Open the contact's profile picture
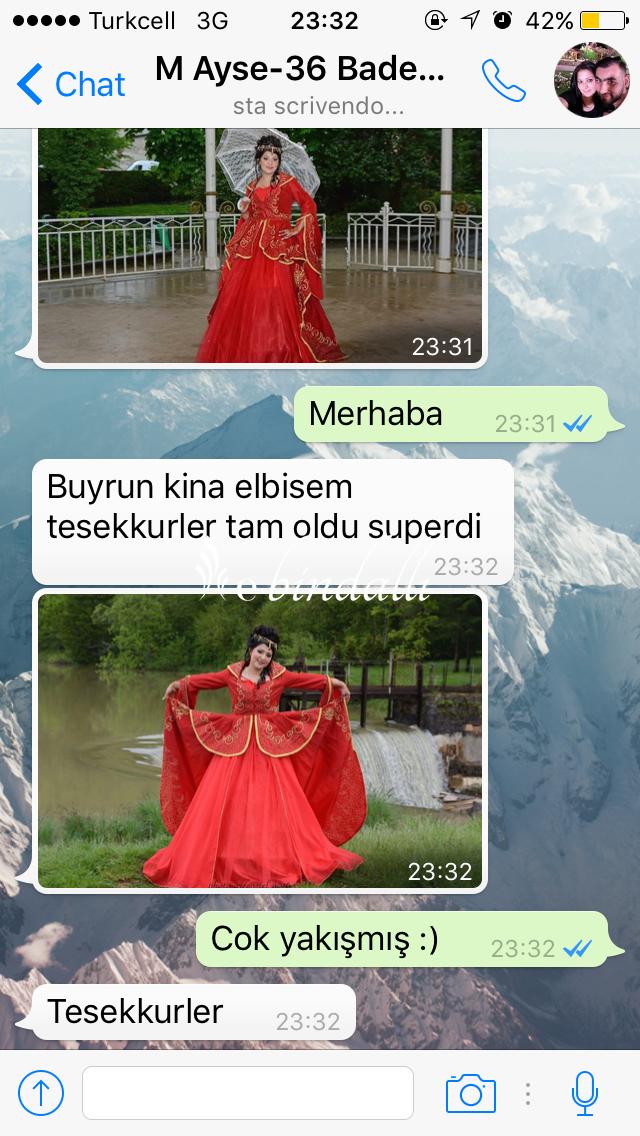Viewport: 640px width, 1136px height. tap(591, 80)
